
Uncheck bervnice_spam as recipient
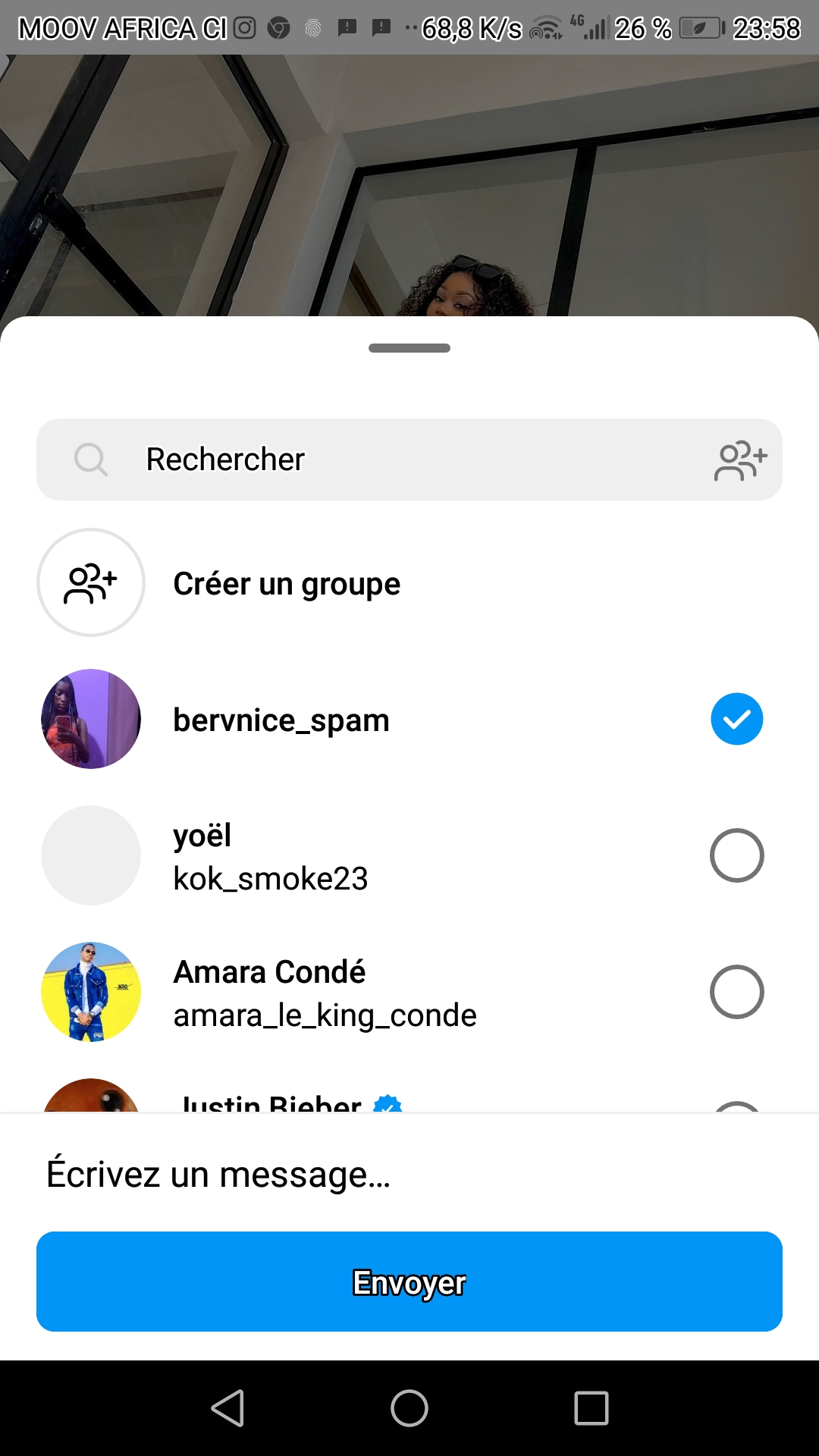tap(736, 719)
